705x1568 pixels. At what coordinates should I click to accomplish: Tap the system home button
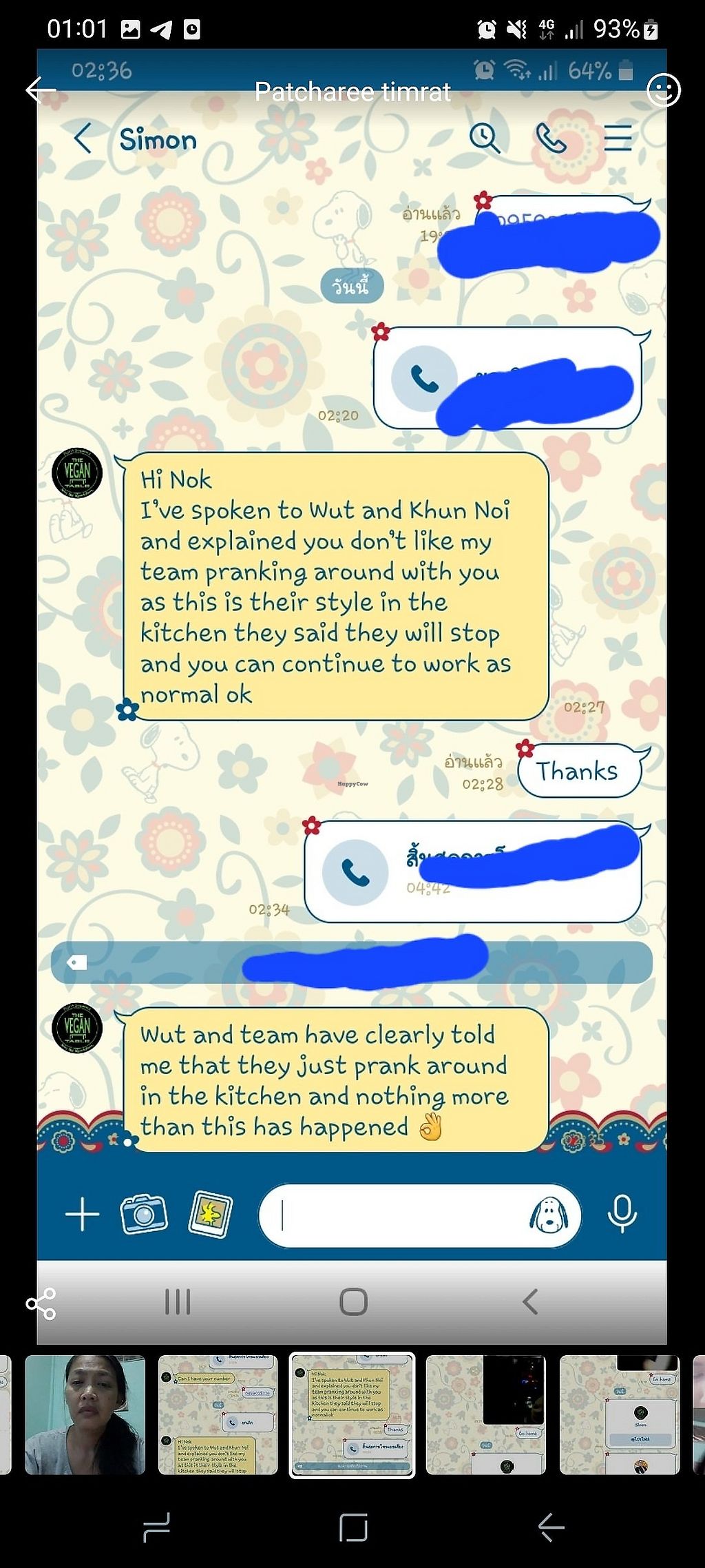coord(353,1528)
